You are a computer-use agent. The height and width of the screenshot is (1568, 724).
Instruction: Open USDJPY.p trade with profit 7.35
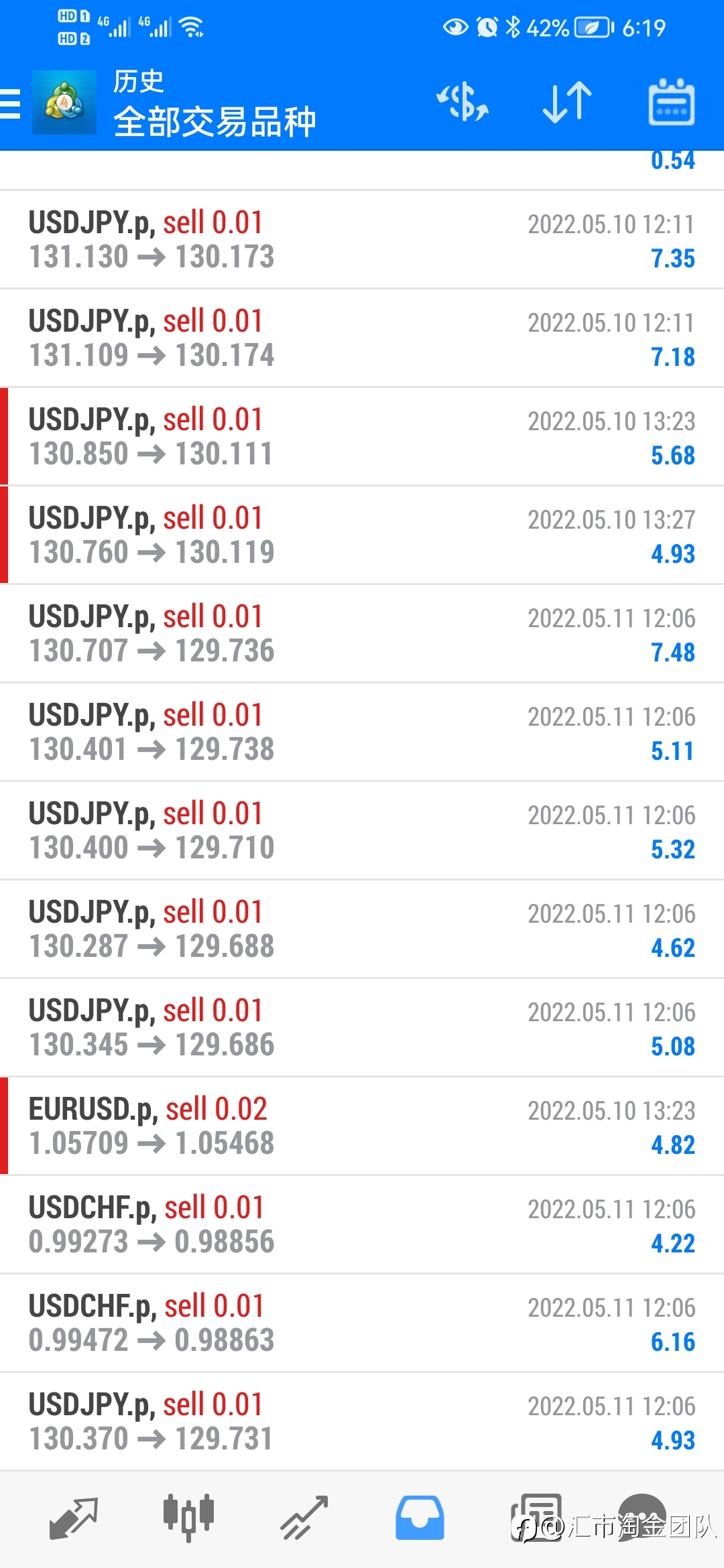(x=362, y=240)
